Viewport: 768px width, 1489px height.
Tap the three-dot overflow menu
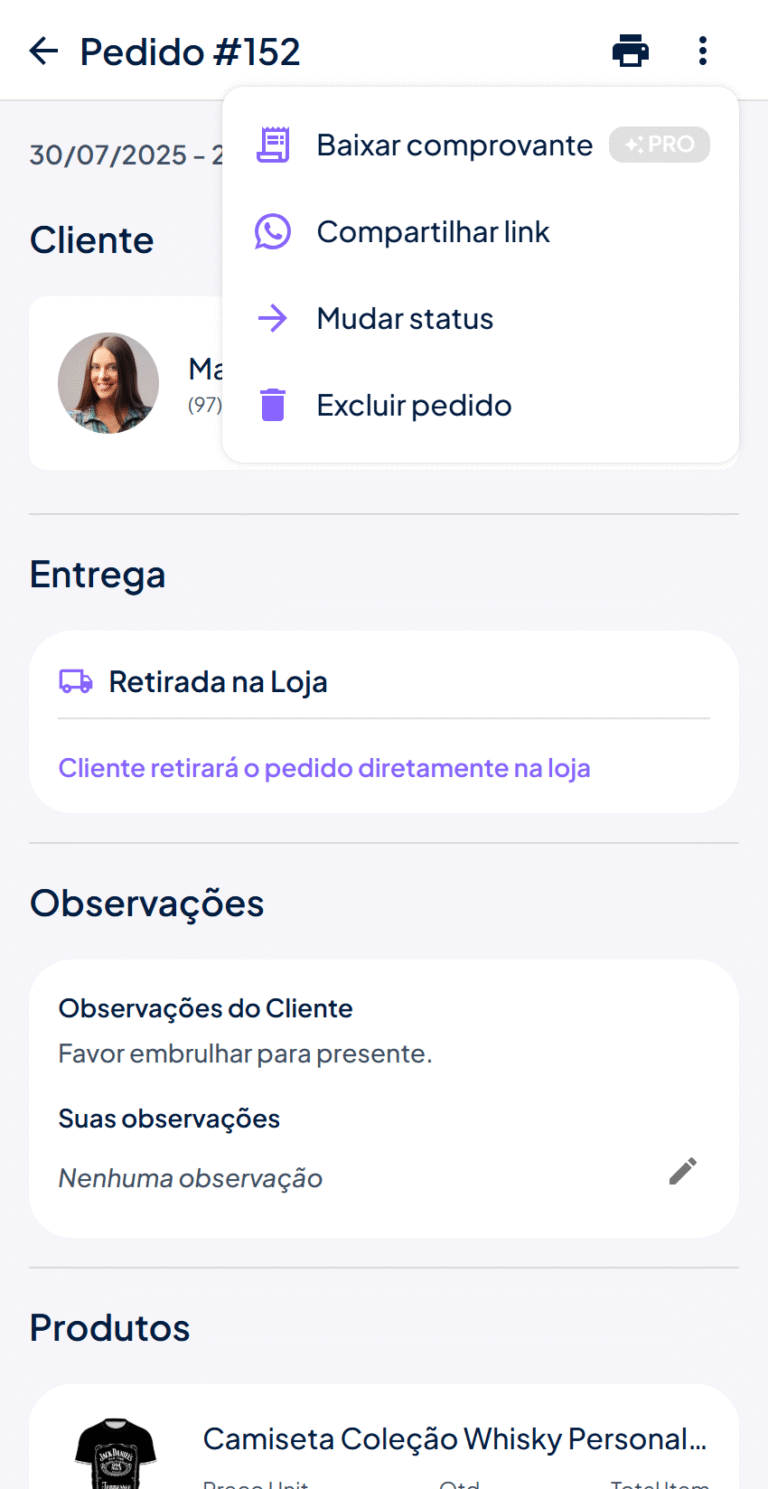click(703, 50)
